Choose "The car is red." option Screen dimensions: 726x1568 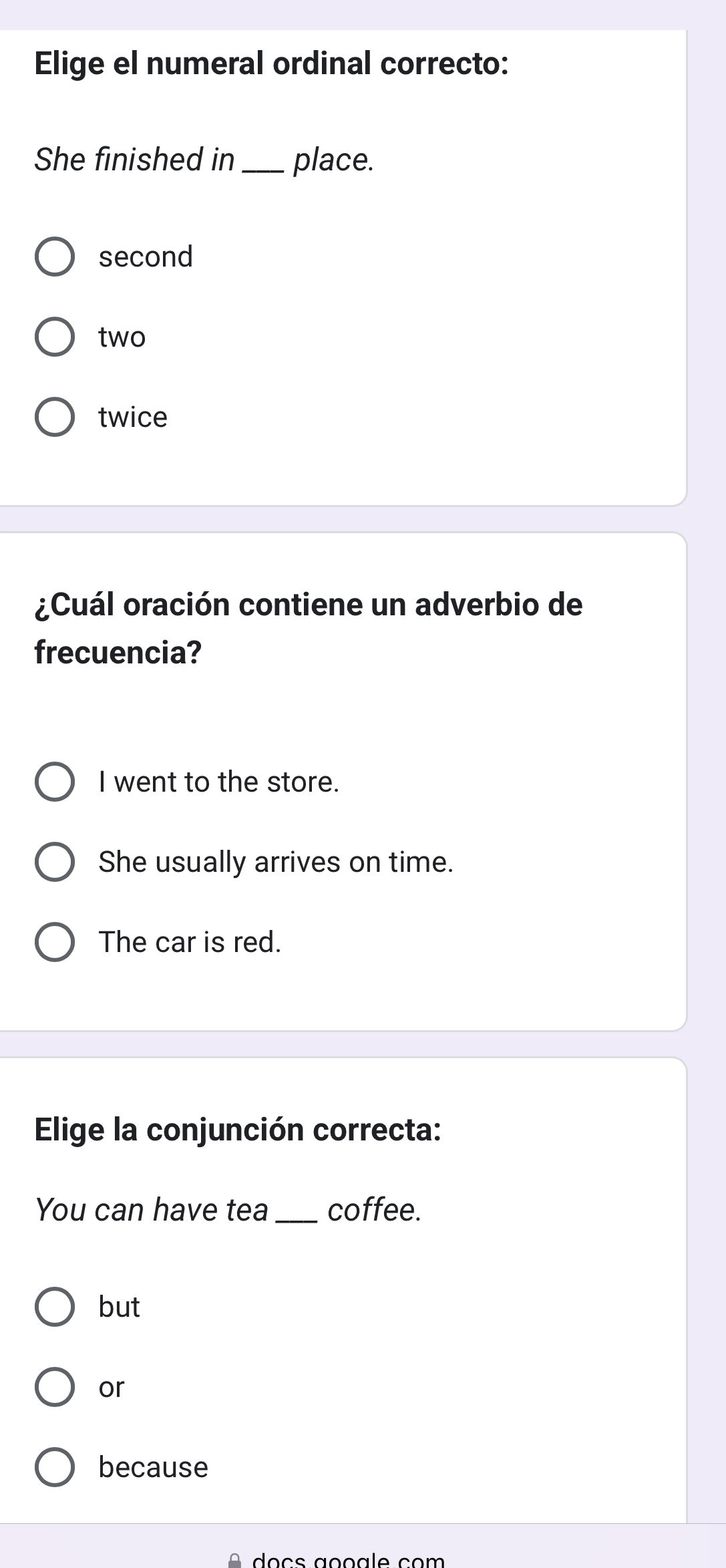(x=56, y=942)
